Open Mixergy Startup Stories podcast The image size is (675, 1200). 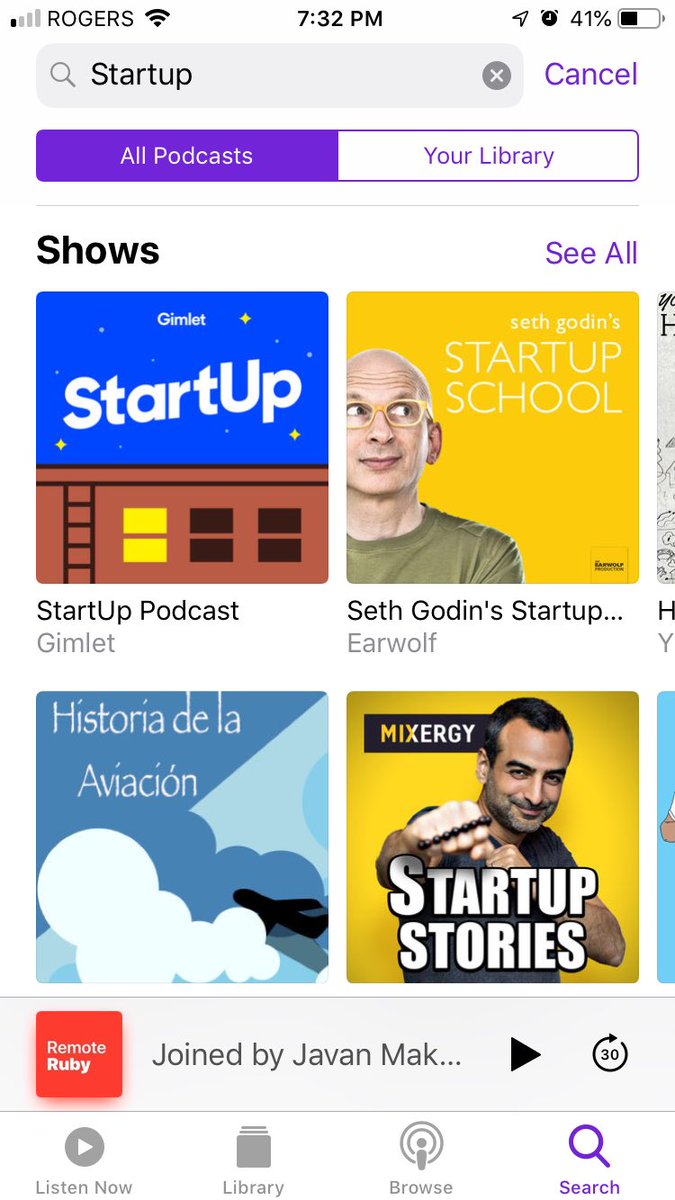(x=492, y=837)
